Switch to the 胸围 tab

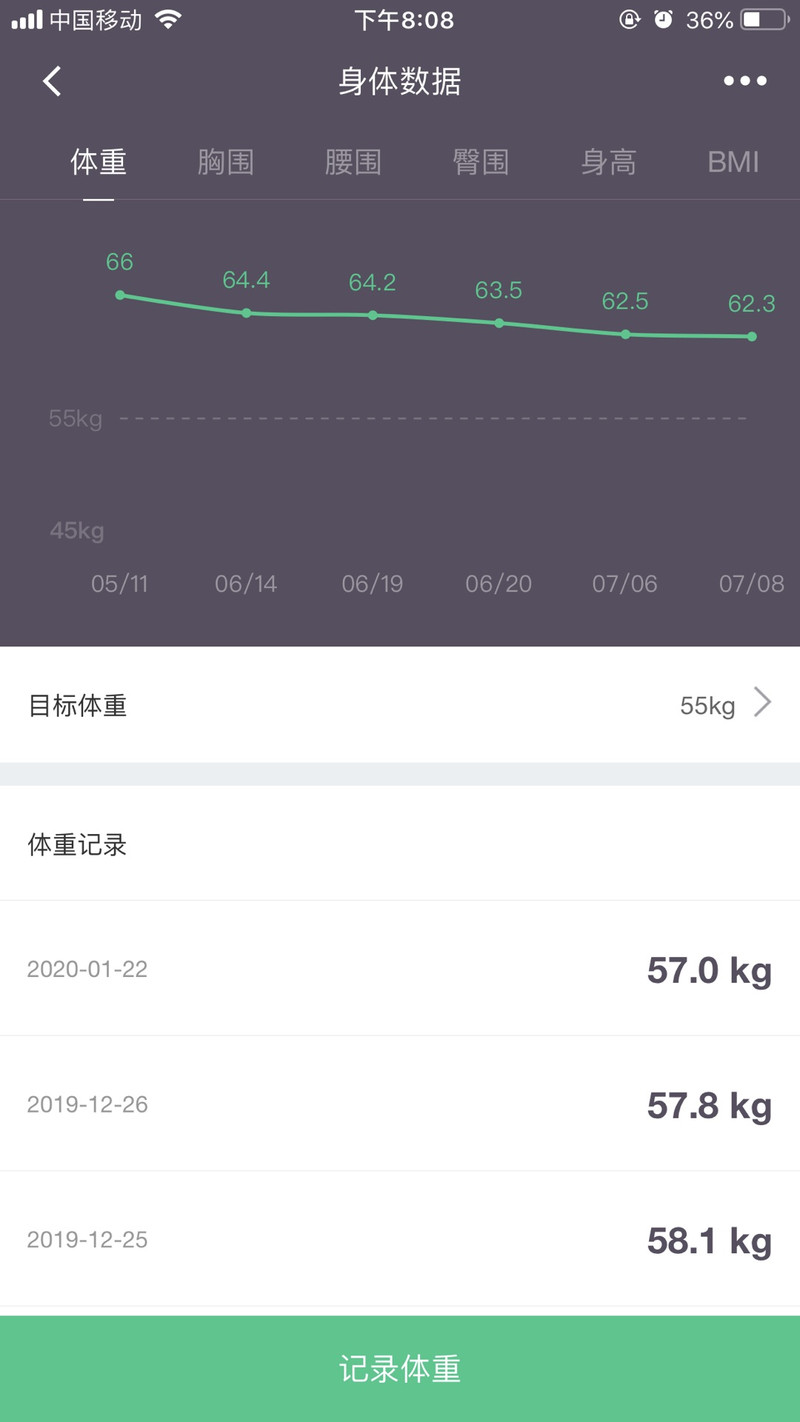pos(226,162)
